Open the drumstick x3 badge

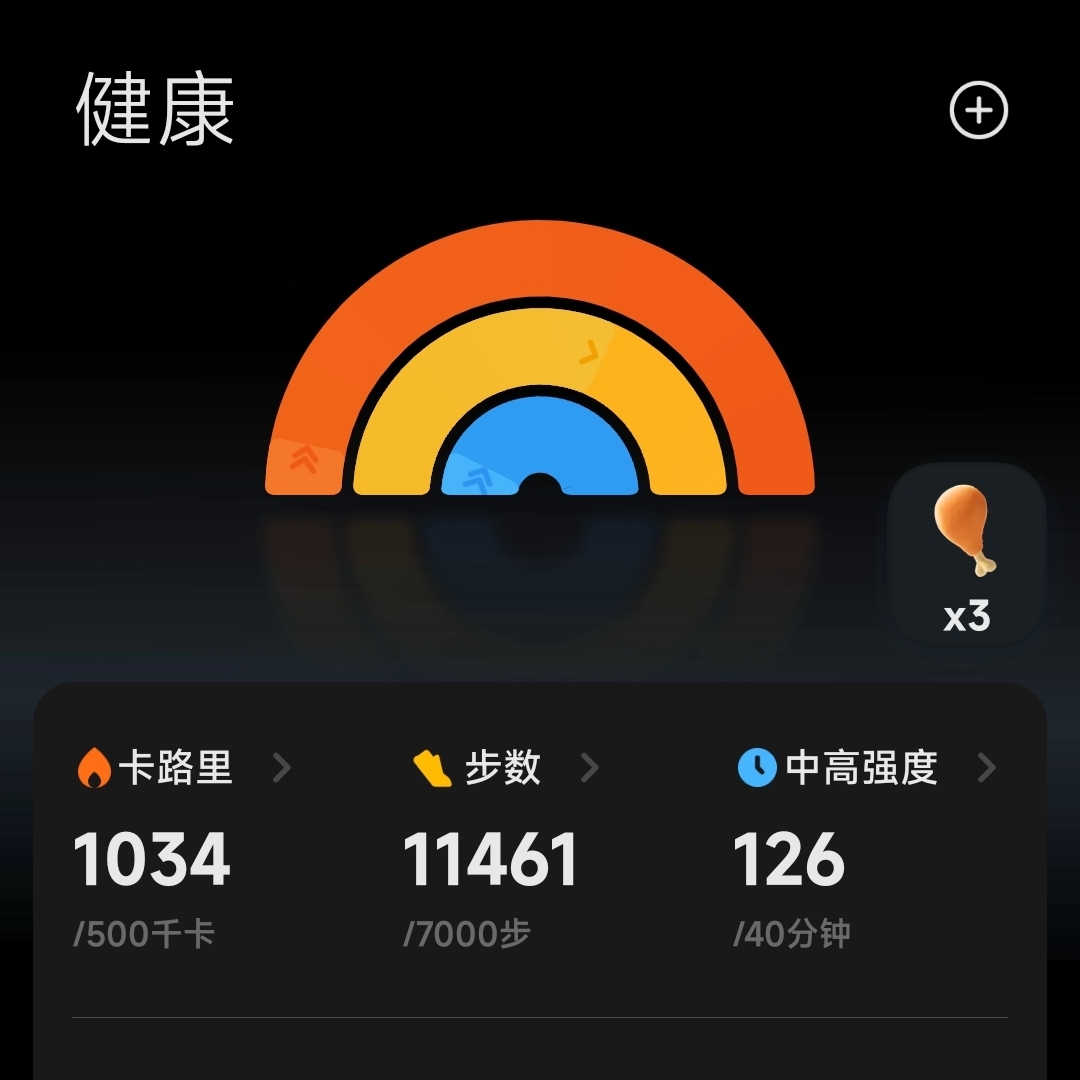pyautogui.click(x=966, y=557)
